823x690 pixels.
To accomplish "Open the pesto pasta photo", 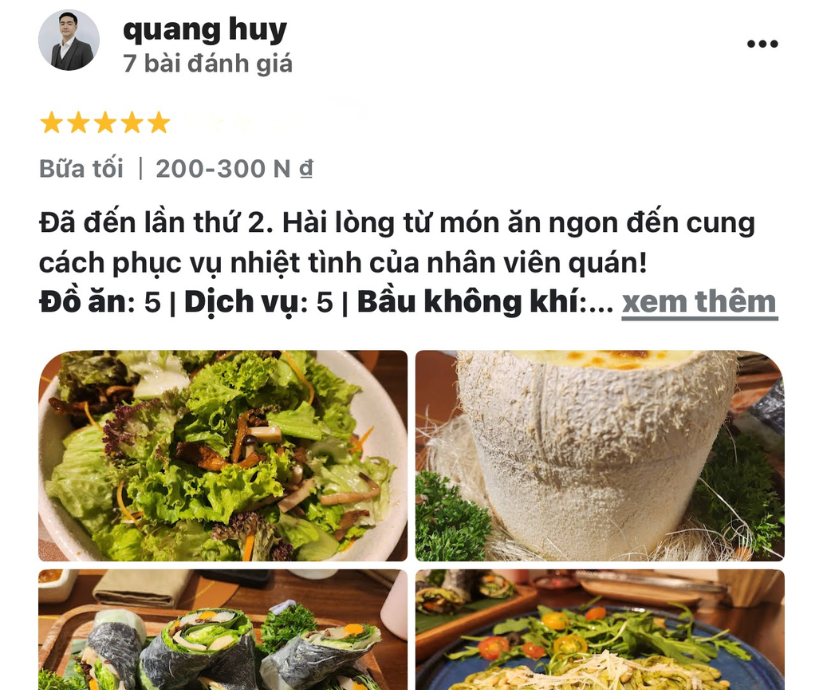I will (599, 630).
